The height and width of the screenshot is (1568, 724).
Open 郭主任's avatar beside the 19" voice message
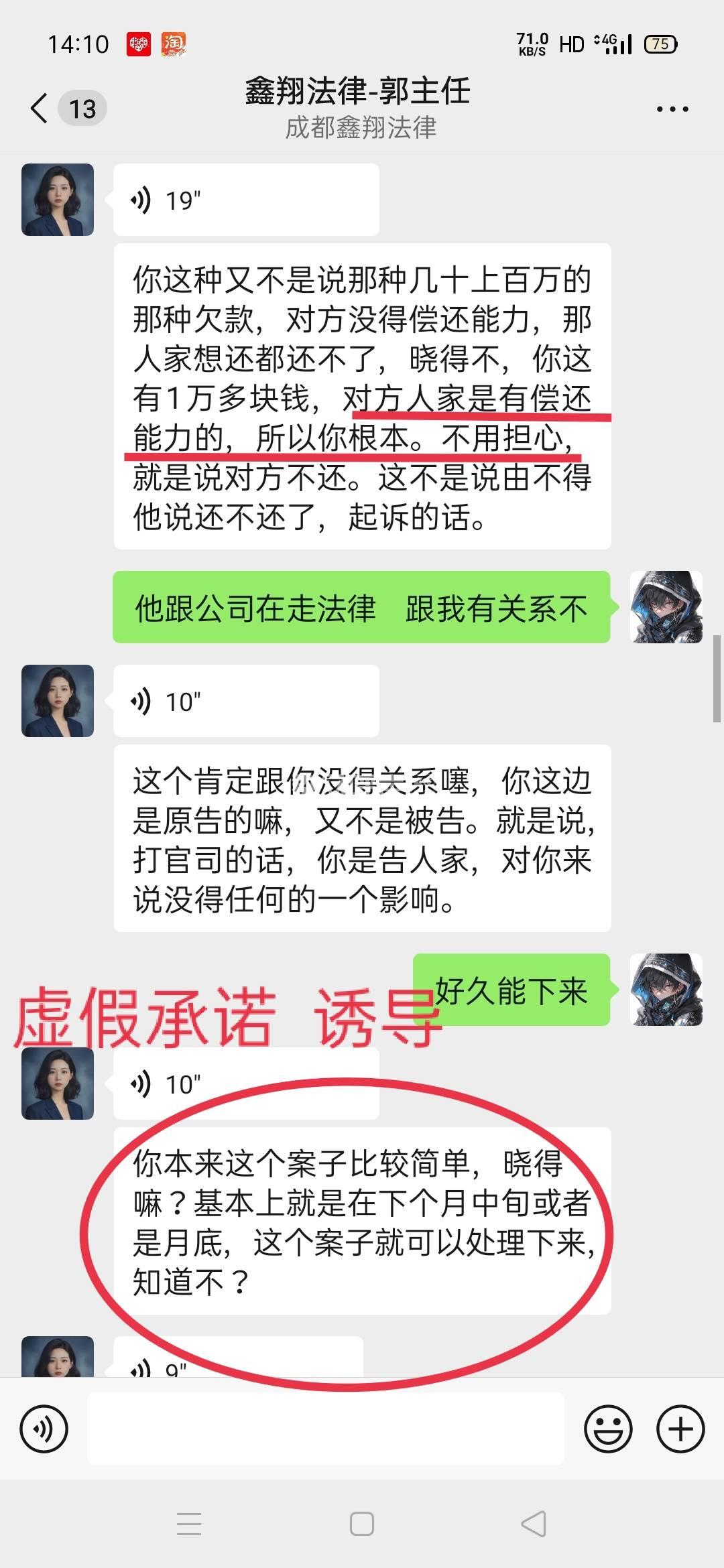click(58, 200)
